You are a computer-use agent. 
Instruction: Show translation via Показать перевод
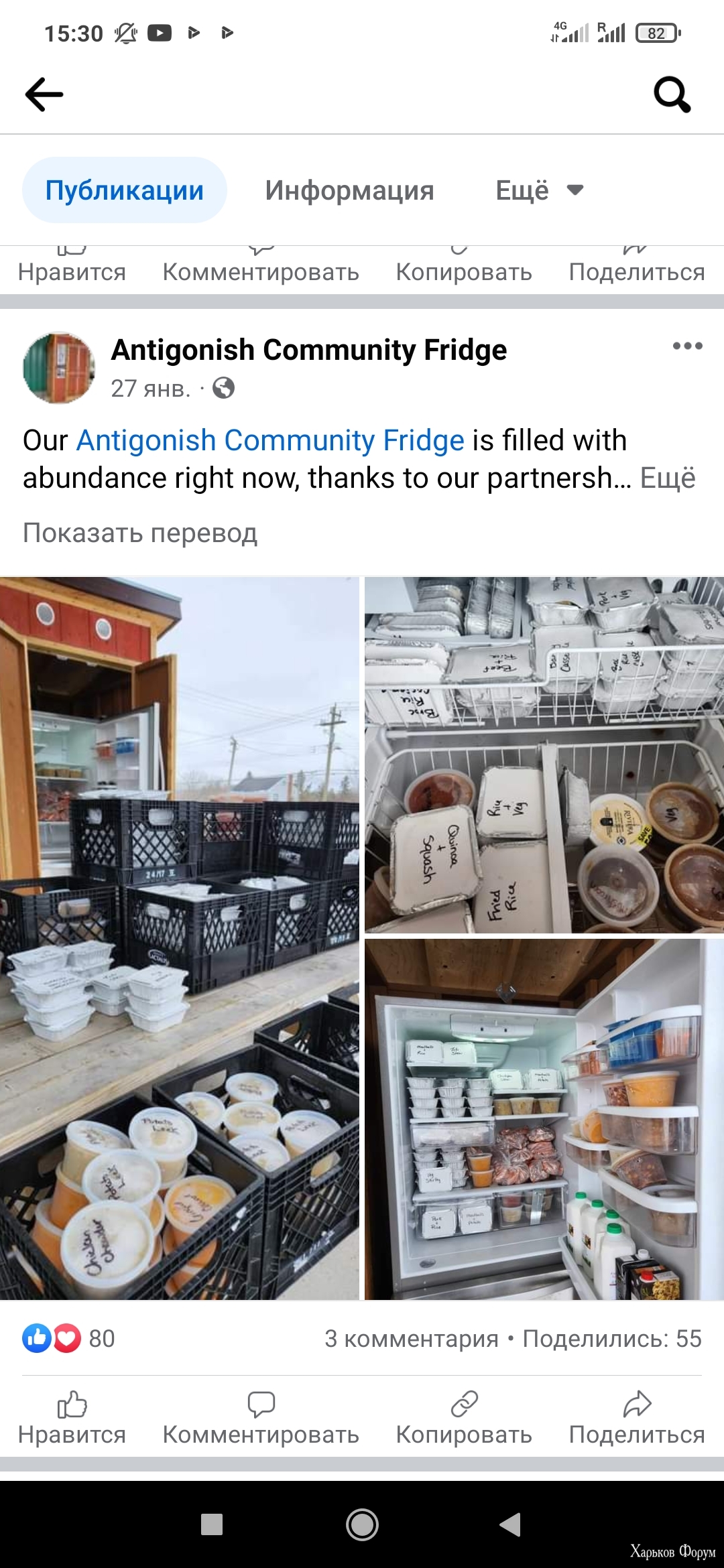[140, 533]
